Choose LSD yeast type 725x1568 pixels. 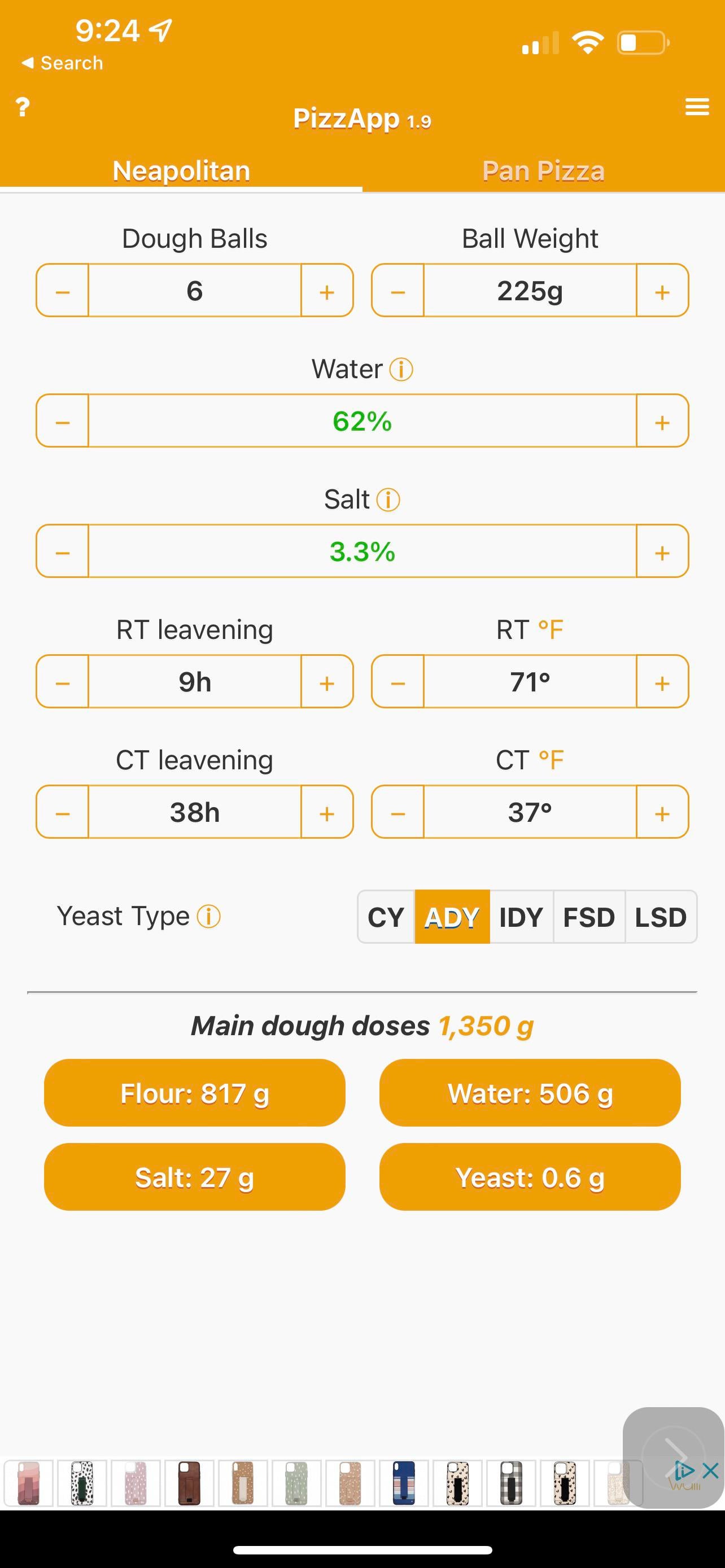coord(661,917)
